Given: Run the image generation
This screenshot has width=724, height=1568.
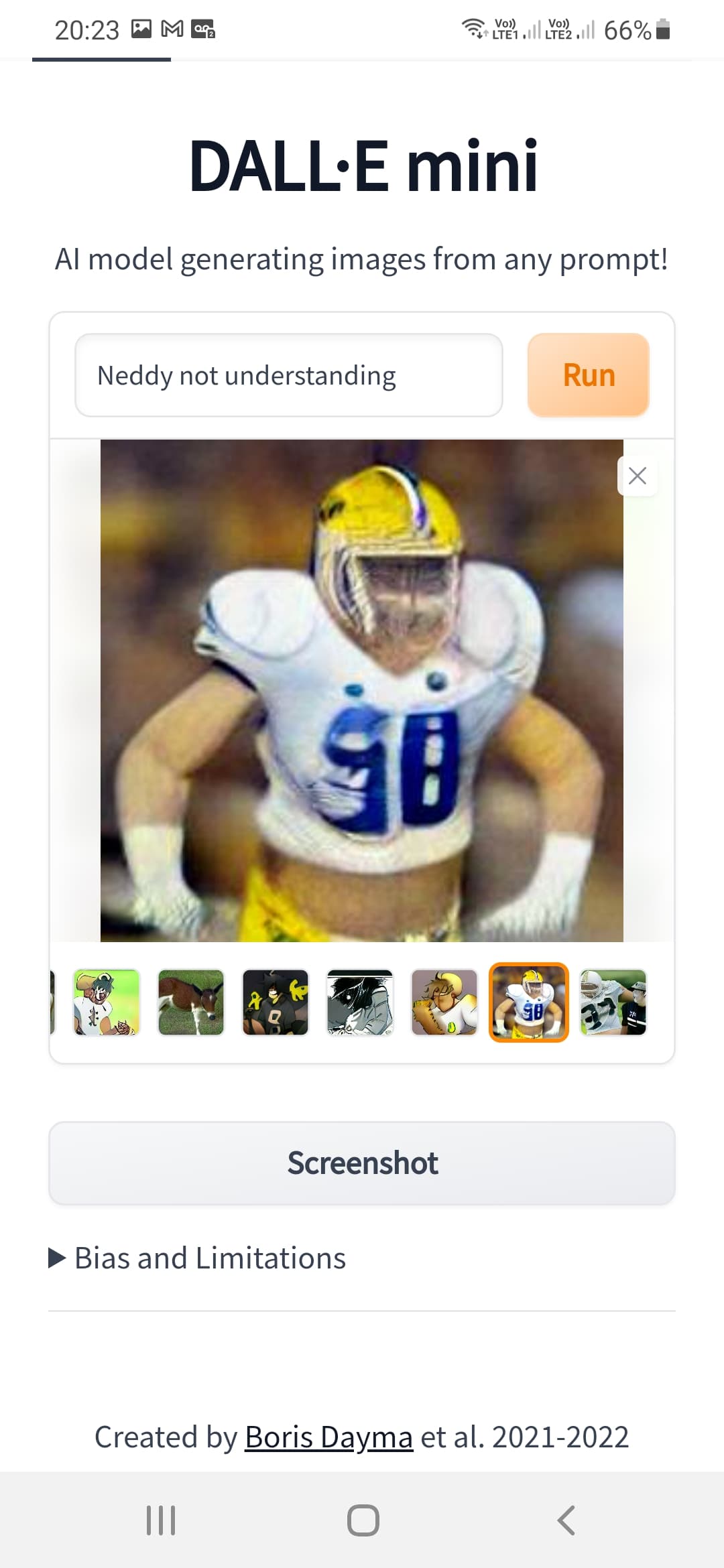Looking at the screenshot, I should [x=589, y=375].
